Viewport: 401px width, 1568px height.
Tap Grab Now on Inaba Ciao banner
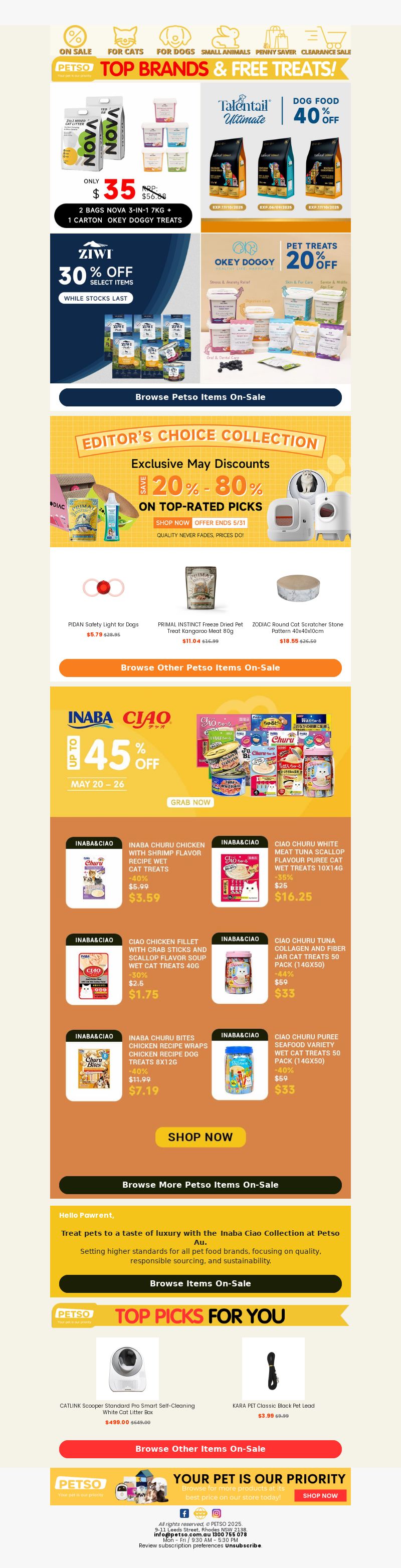pyautogui.click(x=190, y=802)
